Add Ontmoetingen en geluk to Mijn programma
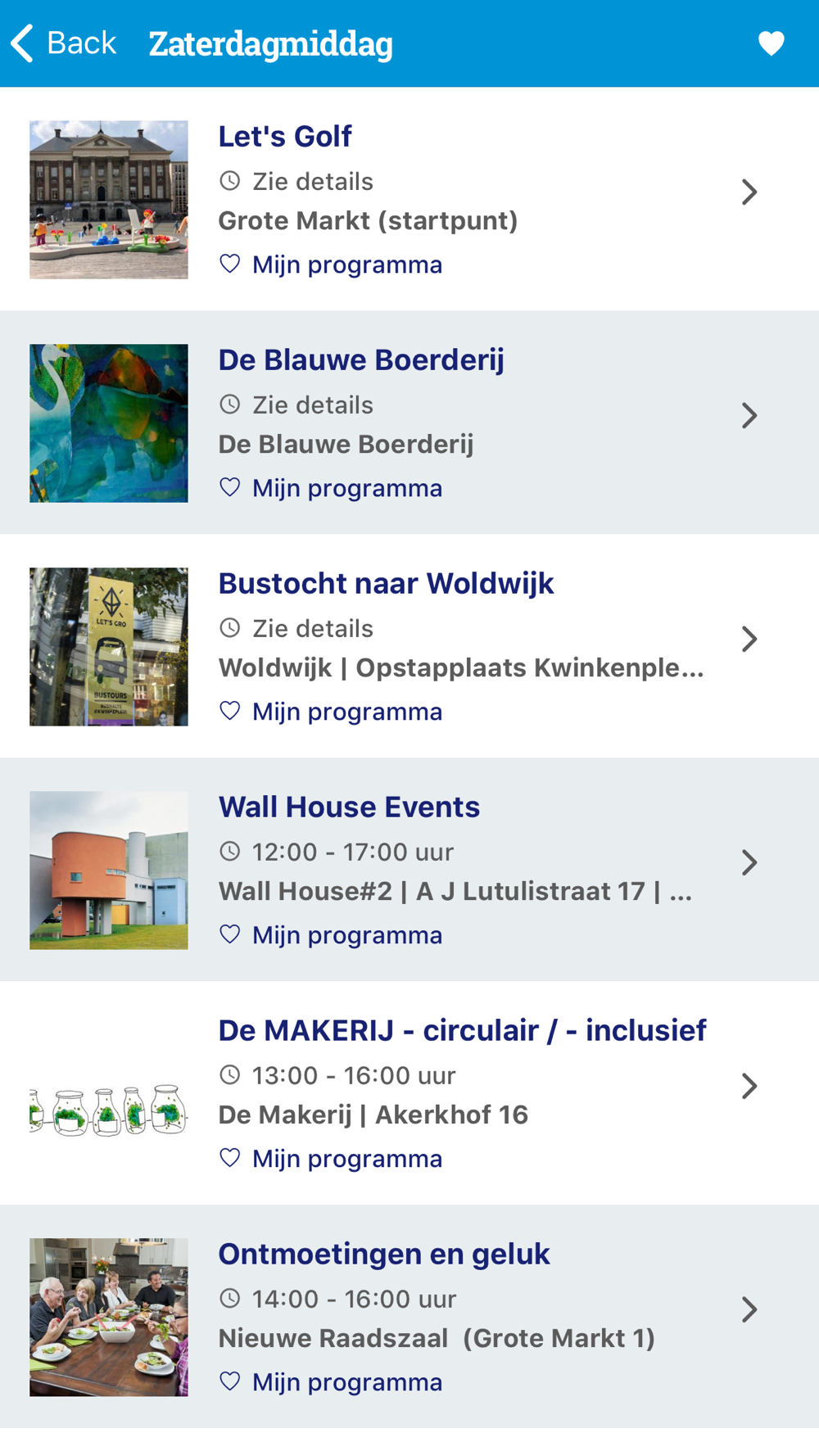The image size is (819, 1456). [331, 1382]
